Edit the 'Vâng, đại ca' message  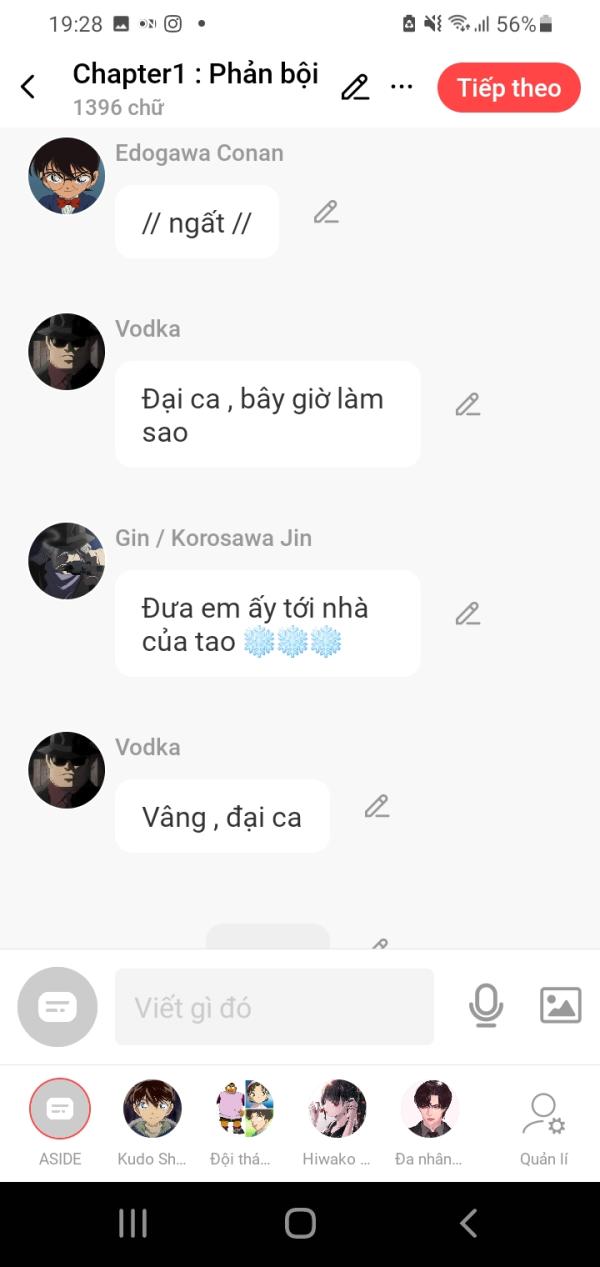click(x=376, y=806)
